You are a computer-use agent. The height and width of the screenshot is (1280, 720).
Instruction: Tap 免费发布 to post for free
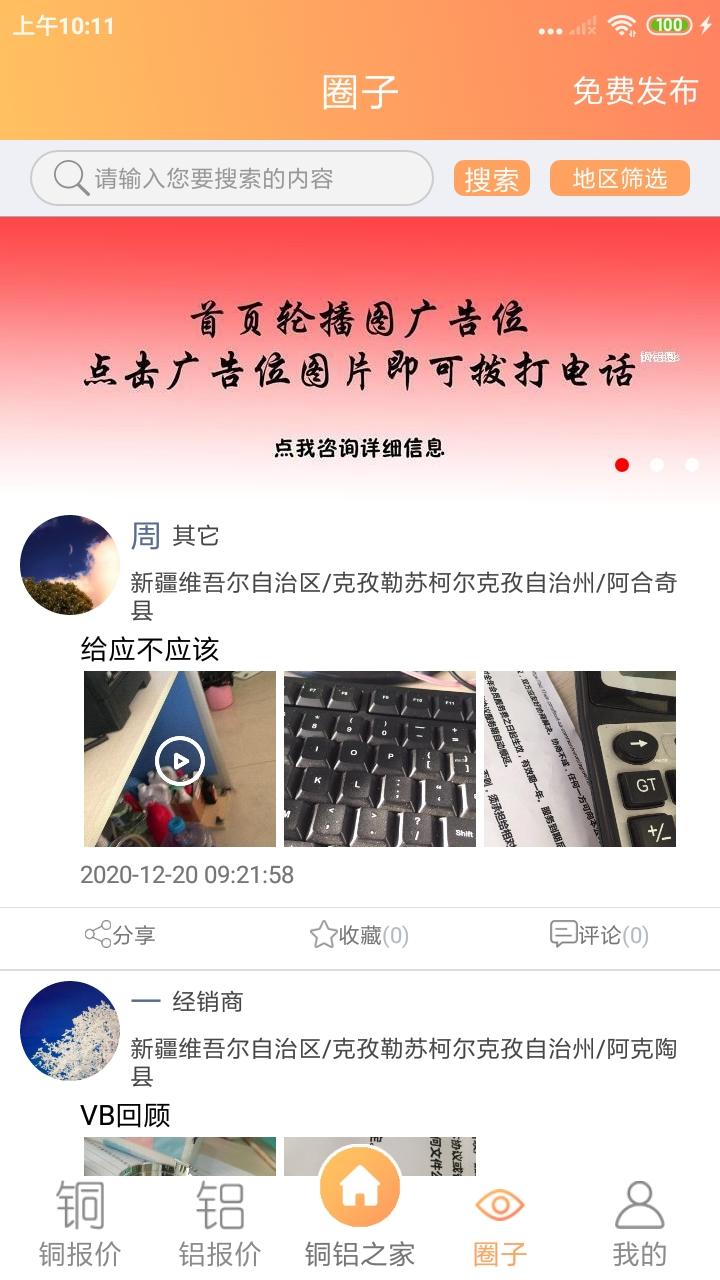coord(635,91)
